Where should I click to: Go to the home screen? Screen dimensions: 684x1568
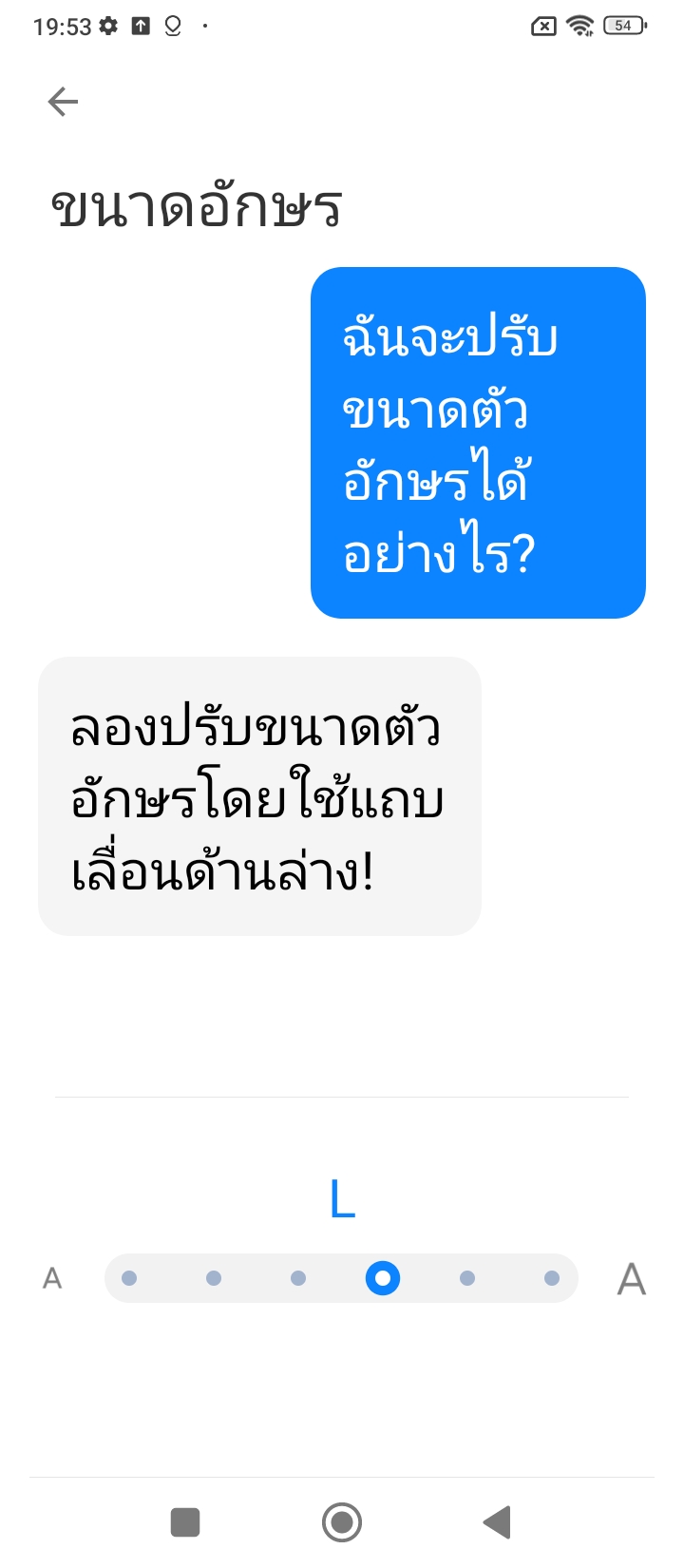[x=342, y=1521]
